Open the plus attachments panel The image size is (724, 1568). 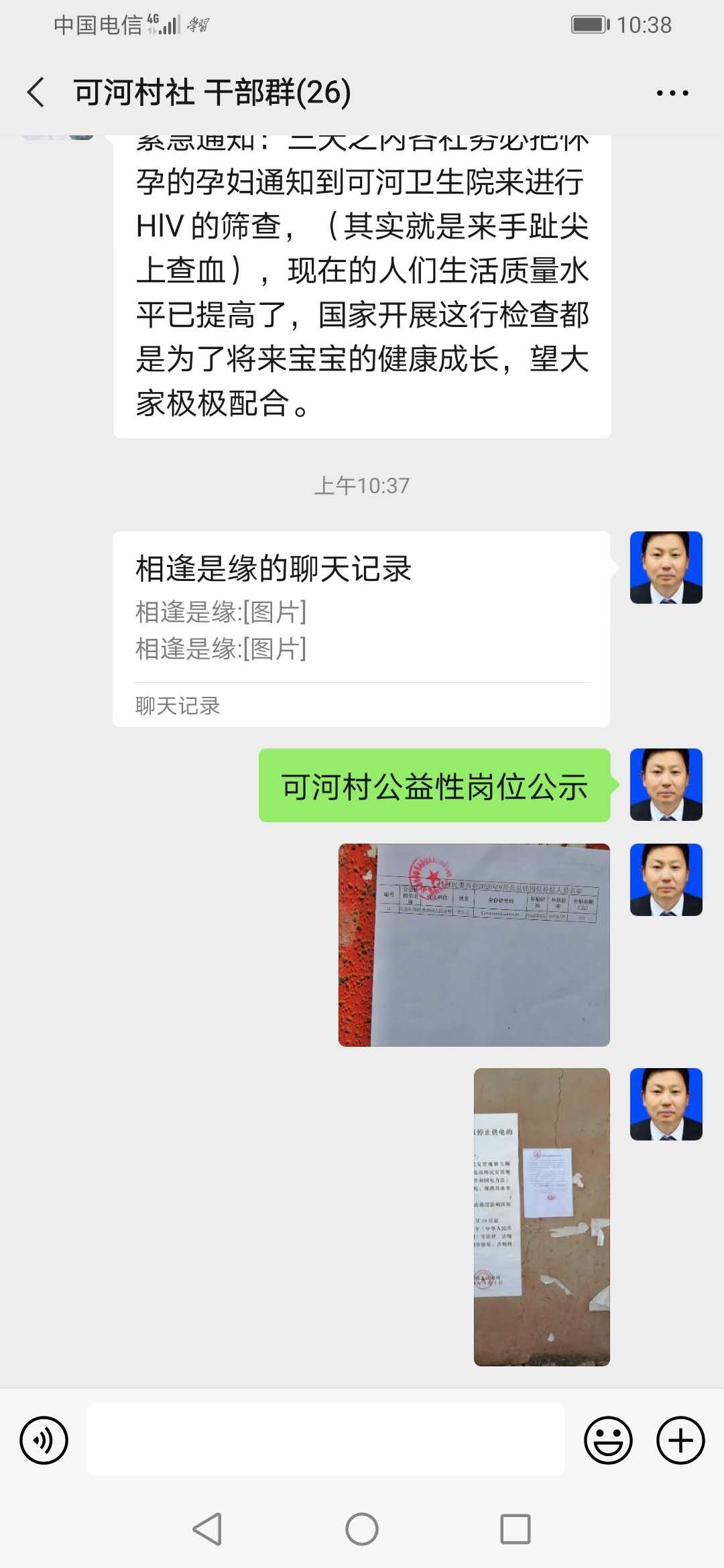click(x=680, y=1440)
